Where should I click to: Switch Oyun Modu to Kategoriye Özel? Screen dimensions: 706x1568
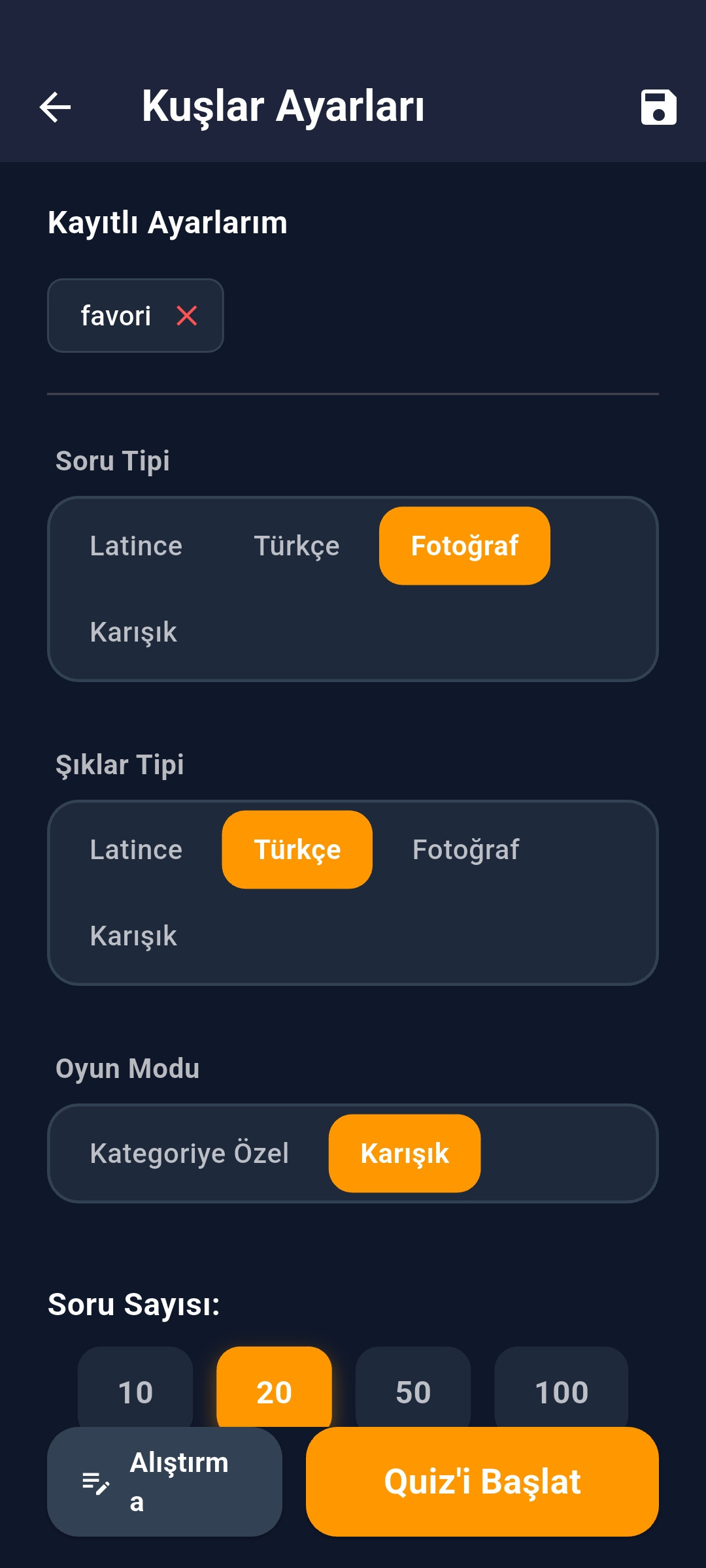click(x=190, y=1154)
